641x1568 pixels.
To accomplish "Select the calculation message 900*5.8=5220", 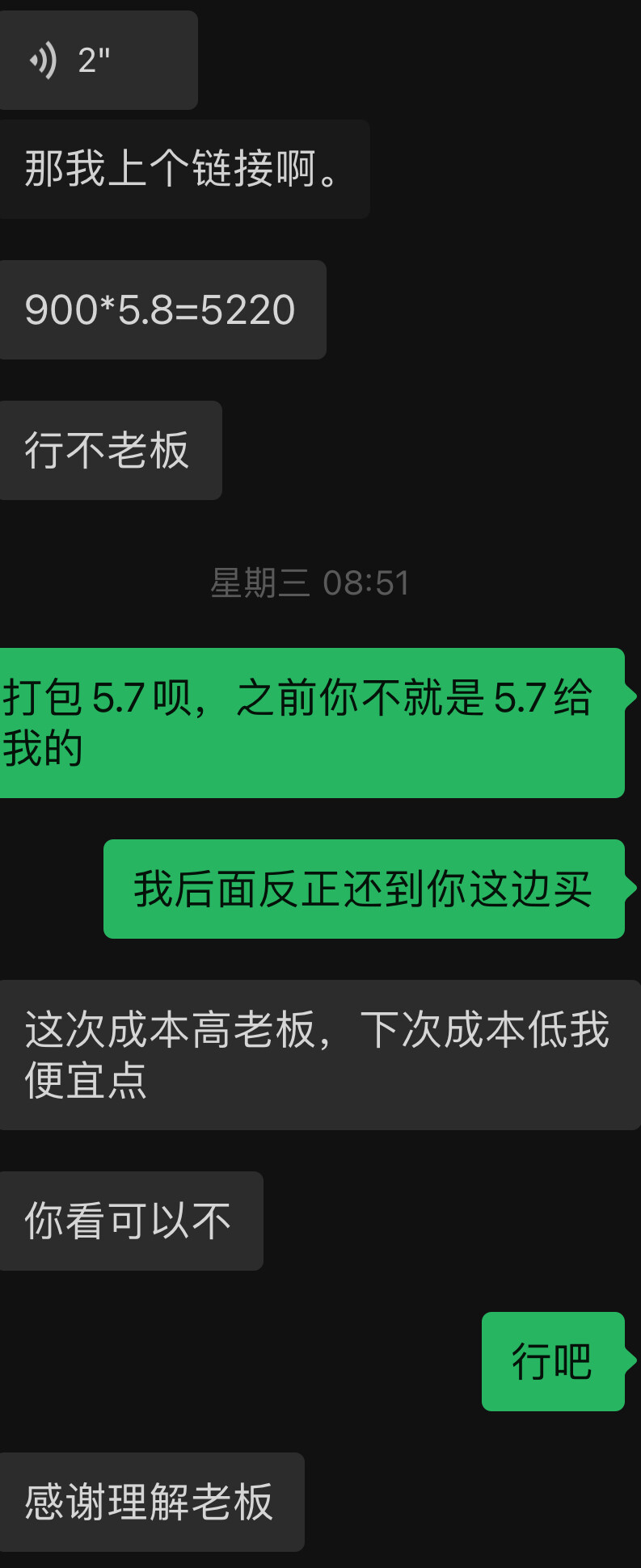I will [162, 309].
